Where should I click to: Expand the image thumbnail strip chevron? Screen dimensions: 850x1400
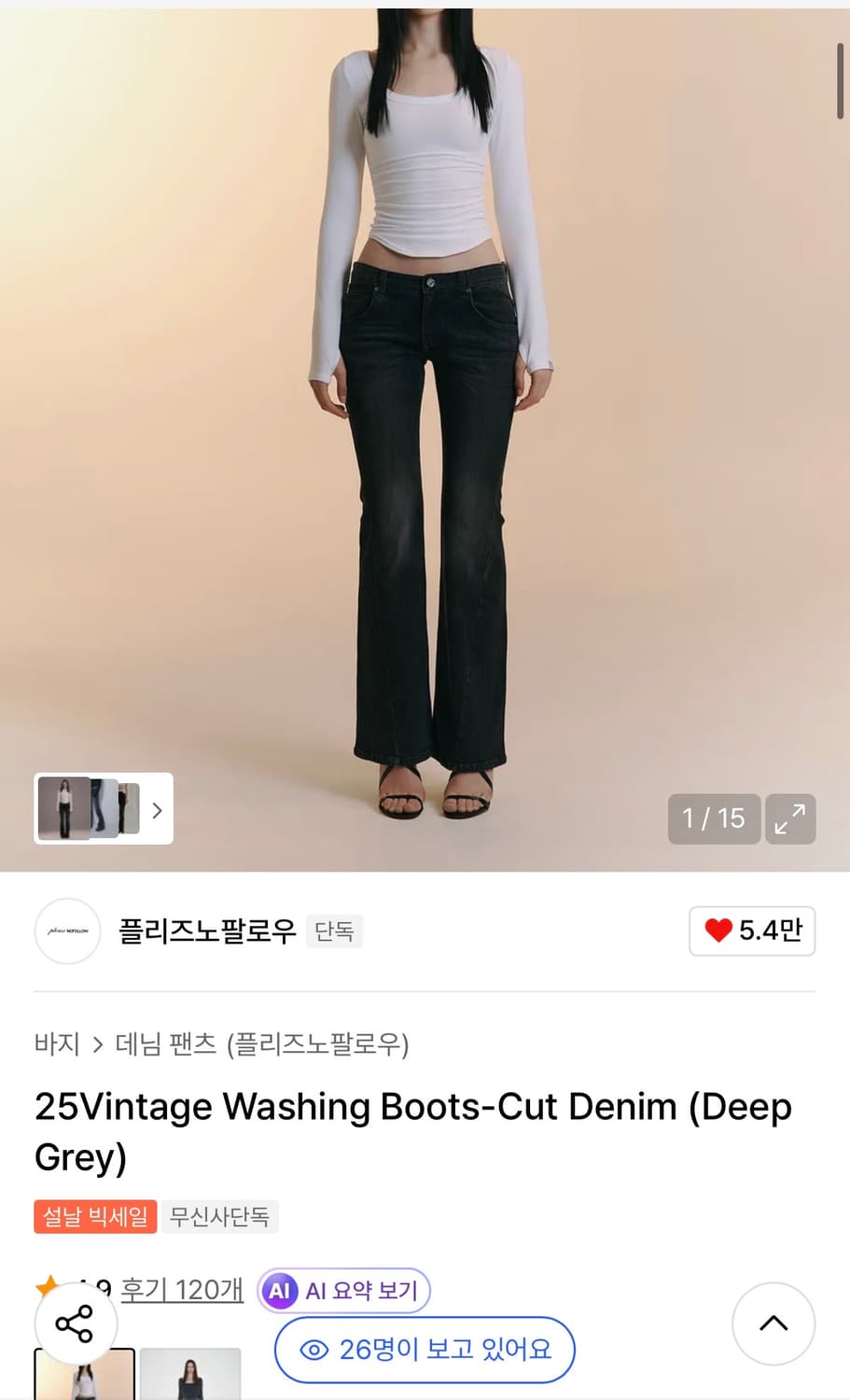[155, 810]
